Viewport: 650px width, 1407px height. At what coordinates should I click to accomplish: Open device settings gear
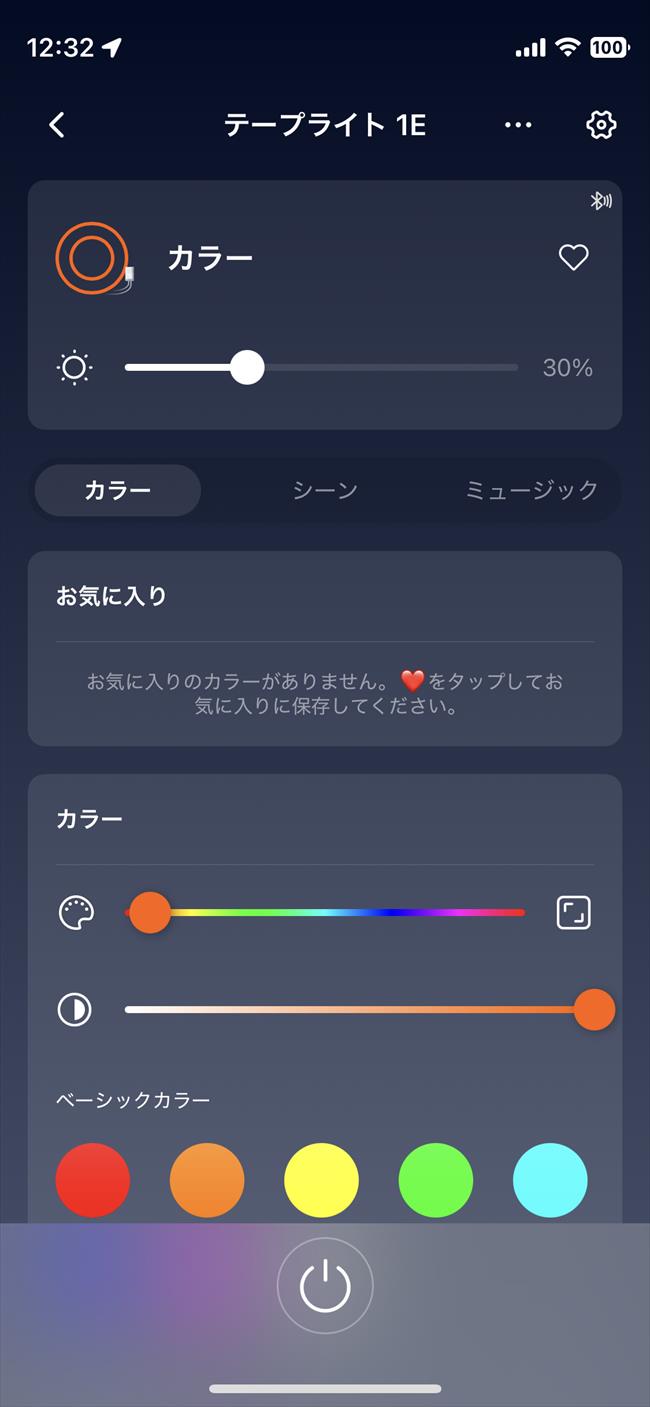[x=601, y=125]
